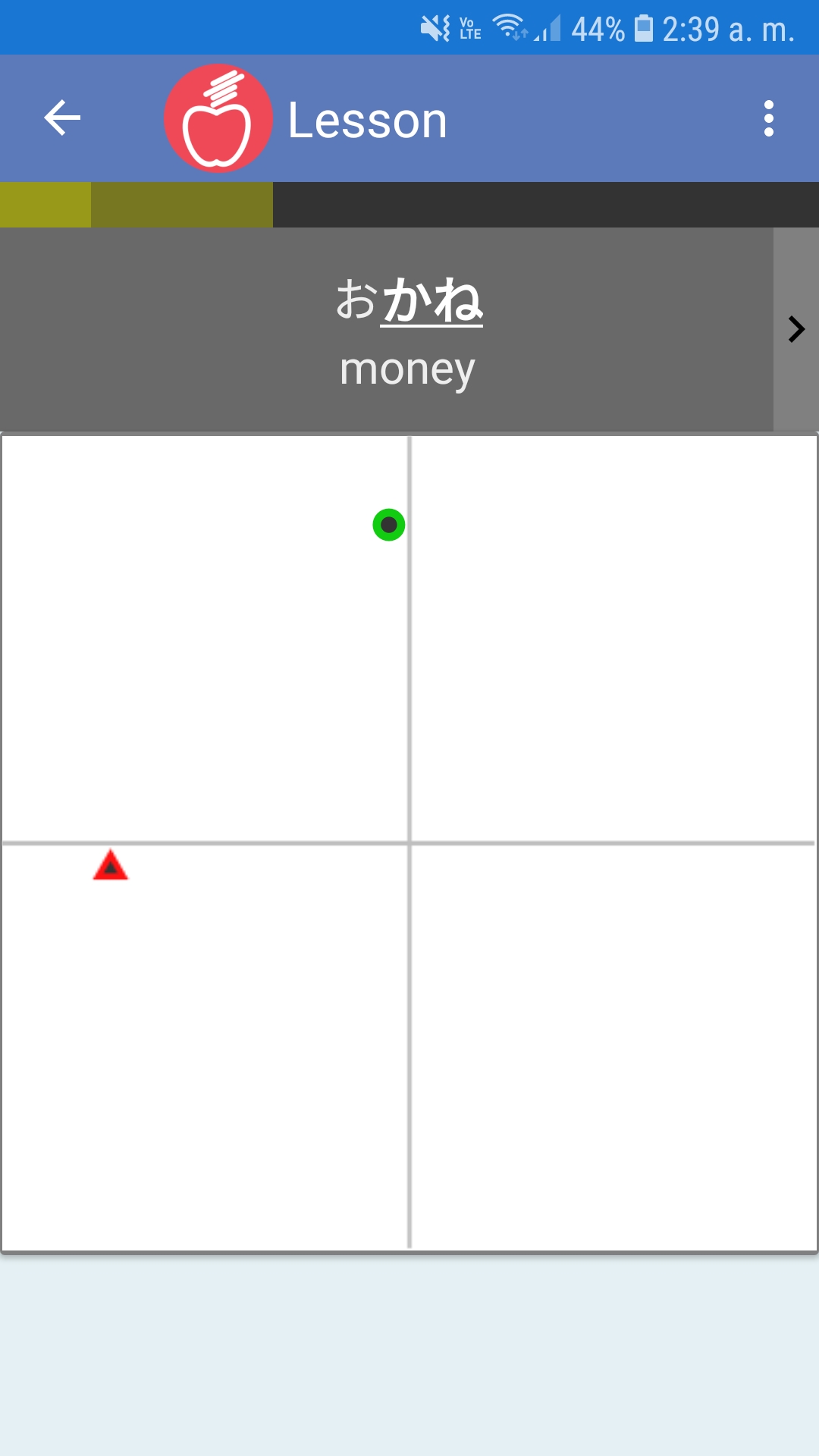Tap the underlined word かね
The width and height of the screenshot is (819, 1456).
point(431,300)
